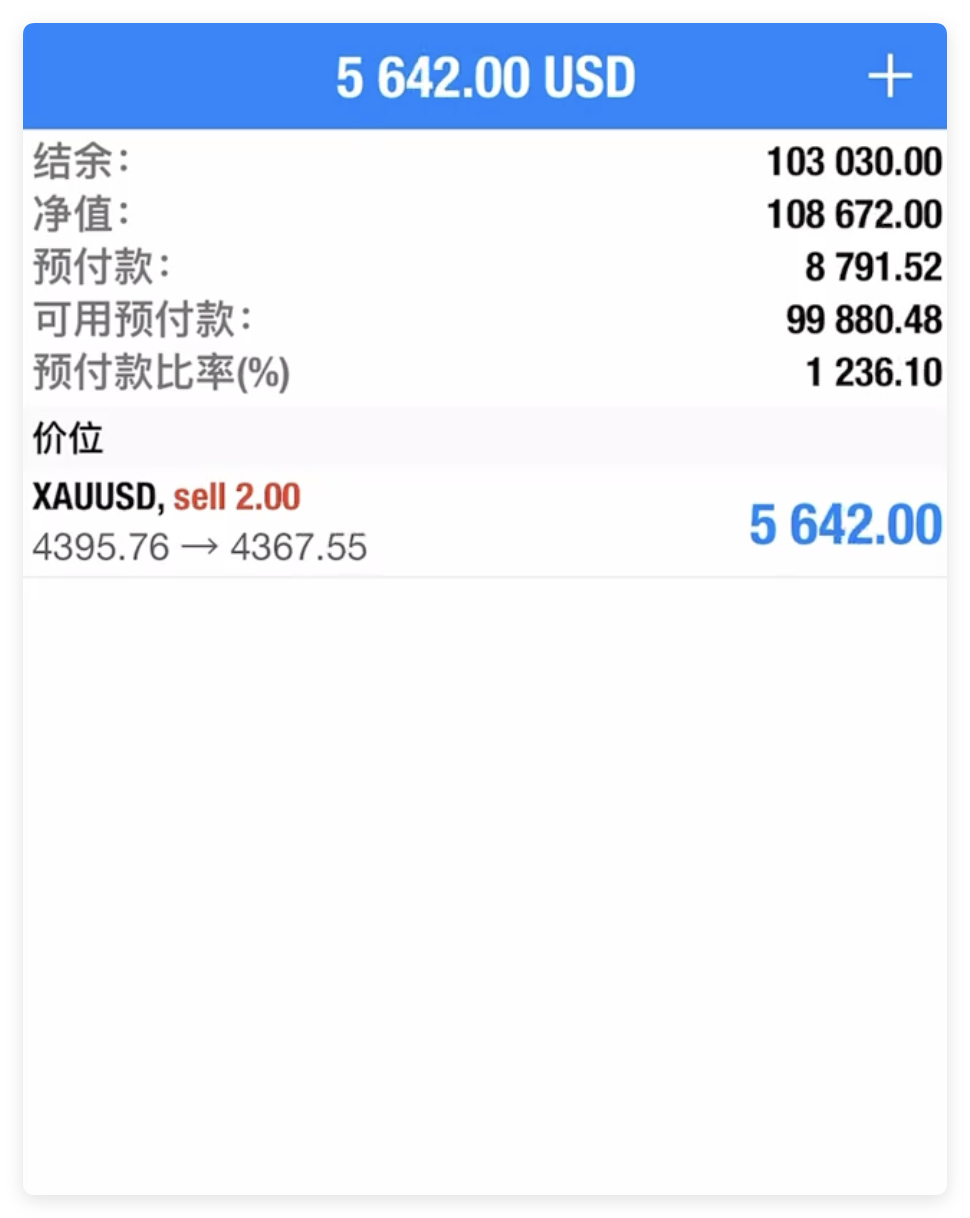Click the price quote 4395.76 → 4367.55
The width and height of the screenshot is (970, 1218).
tap(200, 546)
